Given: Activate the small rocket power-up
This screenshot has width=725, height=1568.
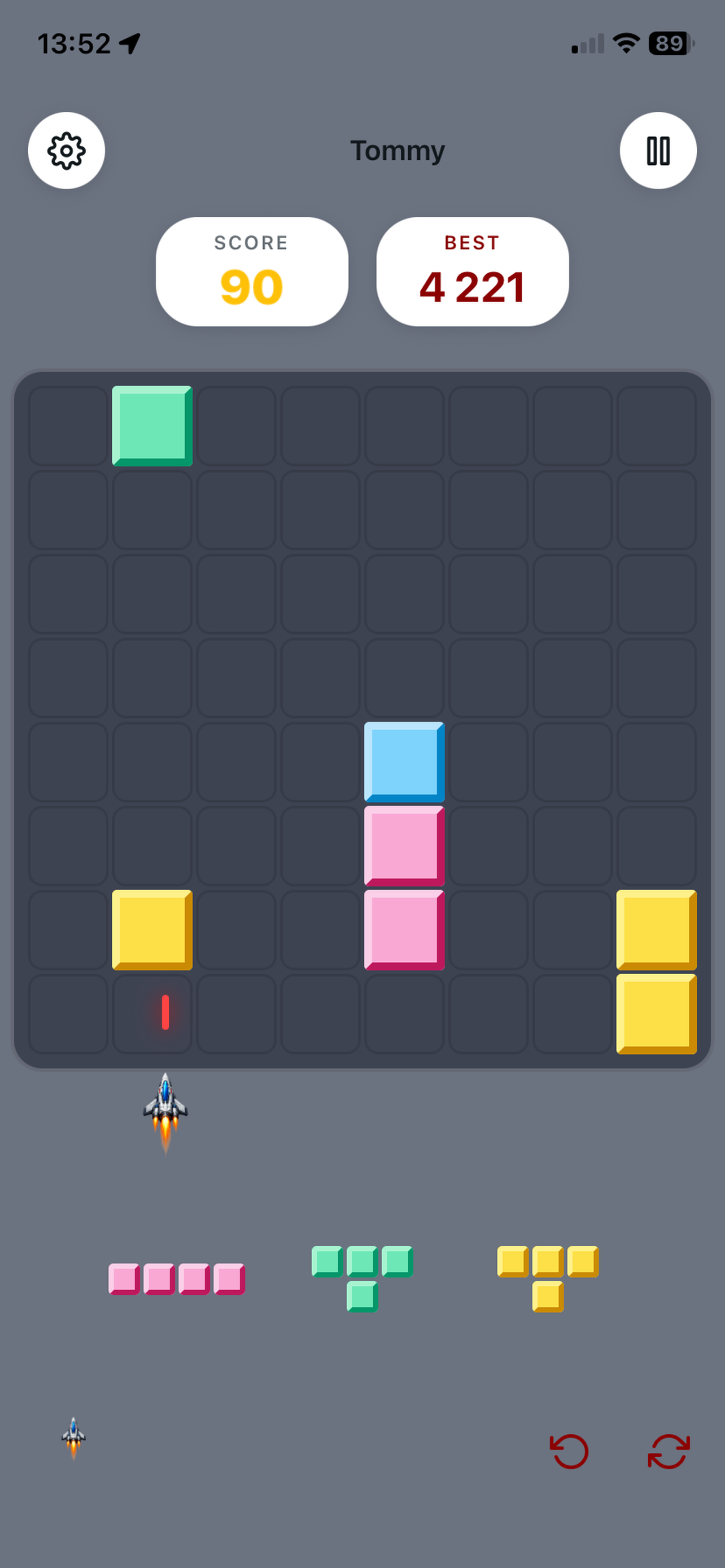Looking at the screenshot, I should [x=73, y=1438].
